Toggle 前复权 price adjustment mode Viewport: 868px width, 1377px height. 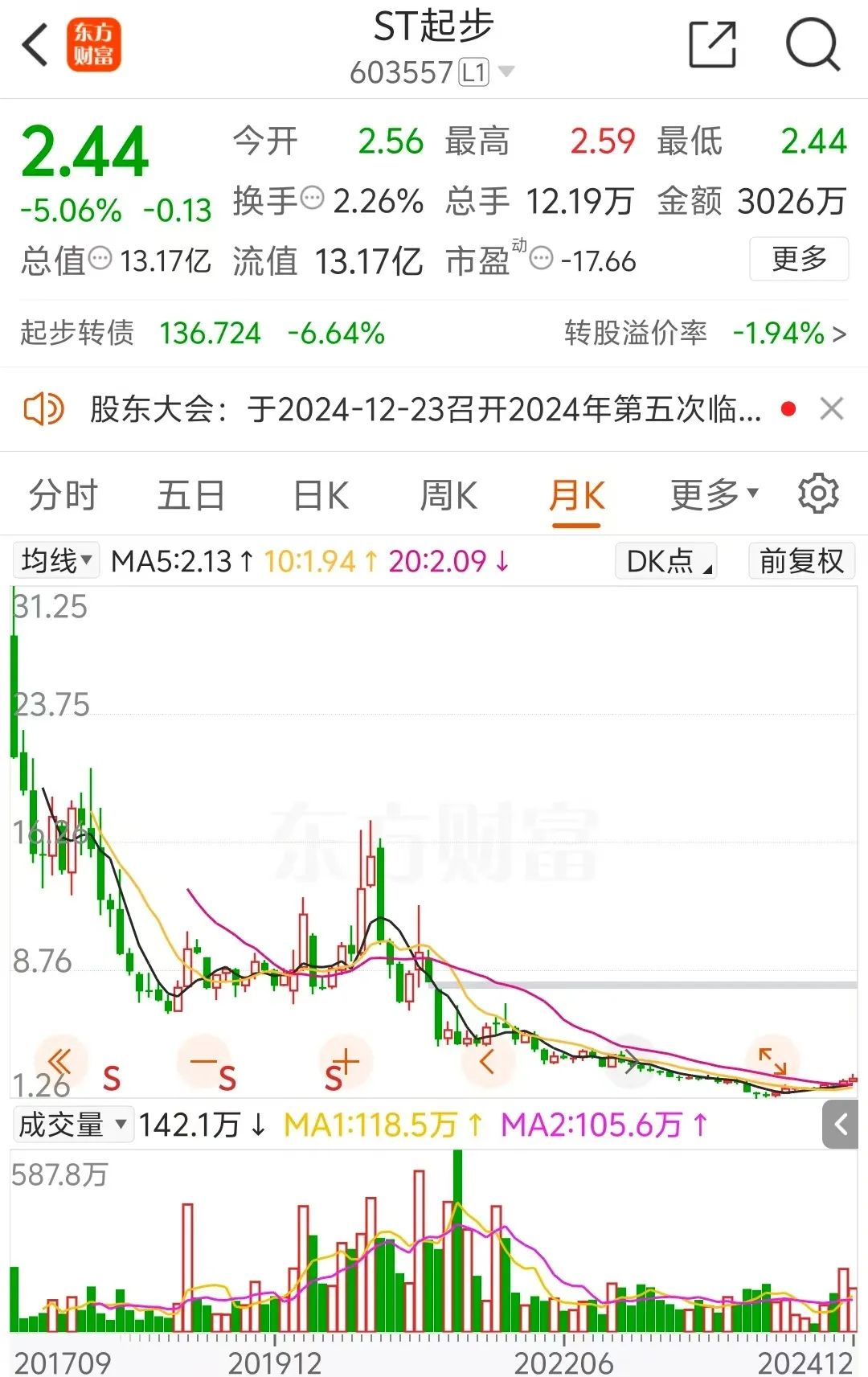pos(800,560)
